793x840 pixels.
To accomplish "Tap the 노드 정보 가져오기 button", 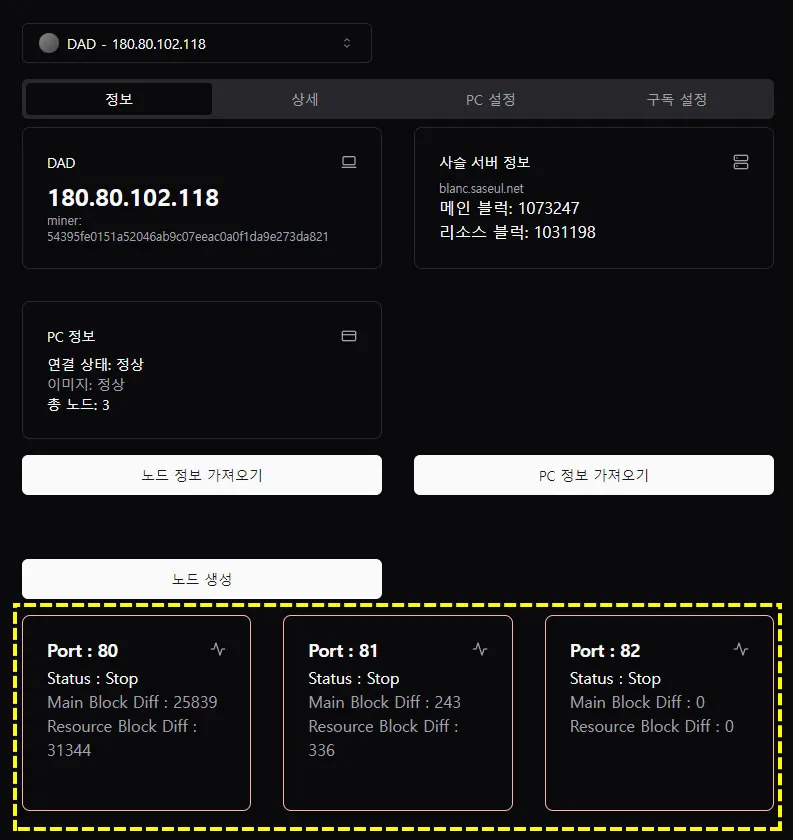I will pos(202,475).
